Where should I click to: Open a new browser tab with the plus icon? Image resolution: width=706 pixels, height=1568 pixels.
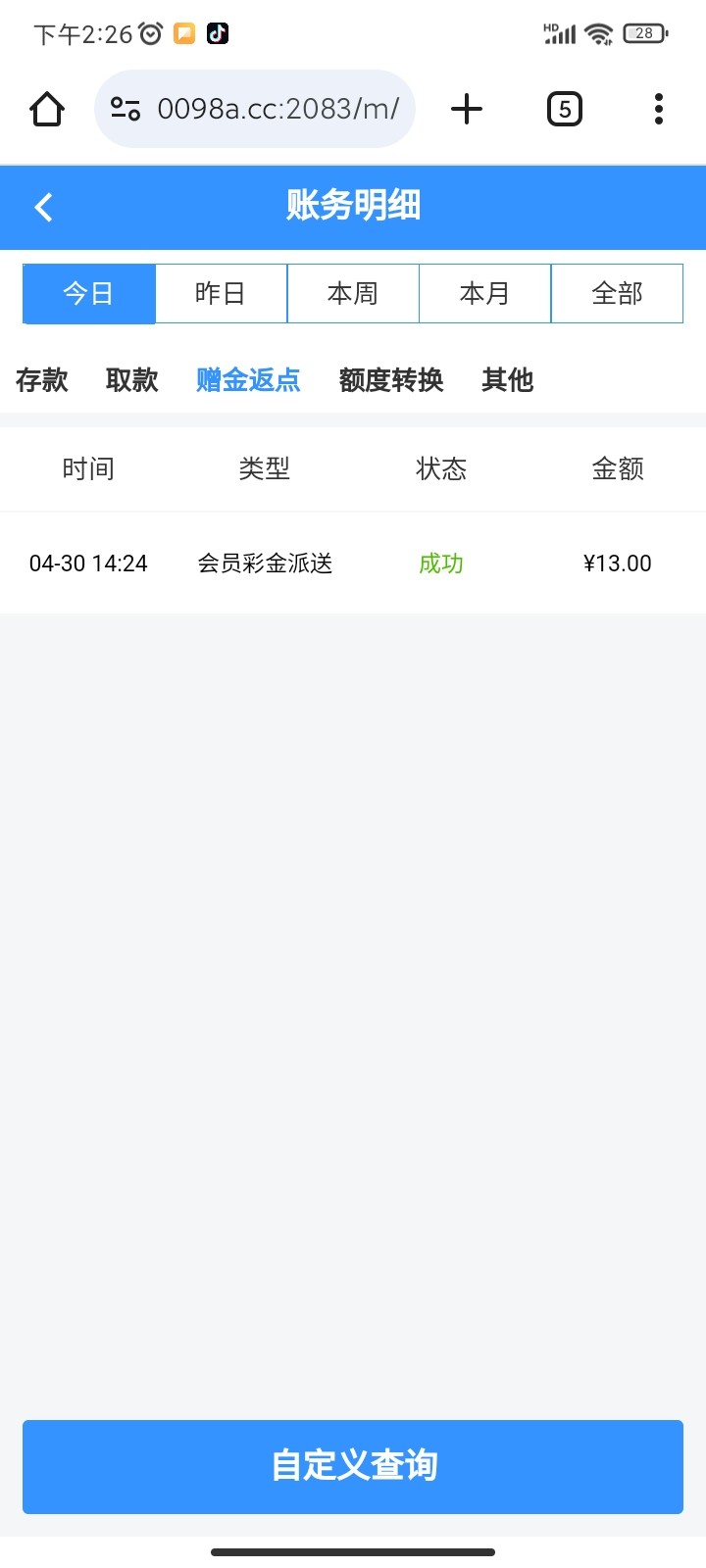pyautogui.click(x=467, y=109)
